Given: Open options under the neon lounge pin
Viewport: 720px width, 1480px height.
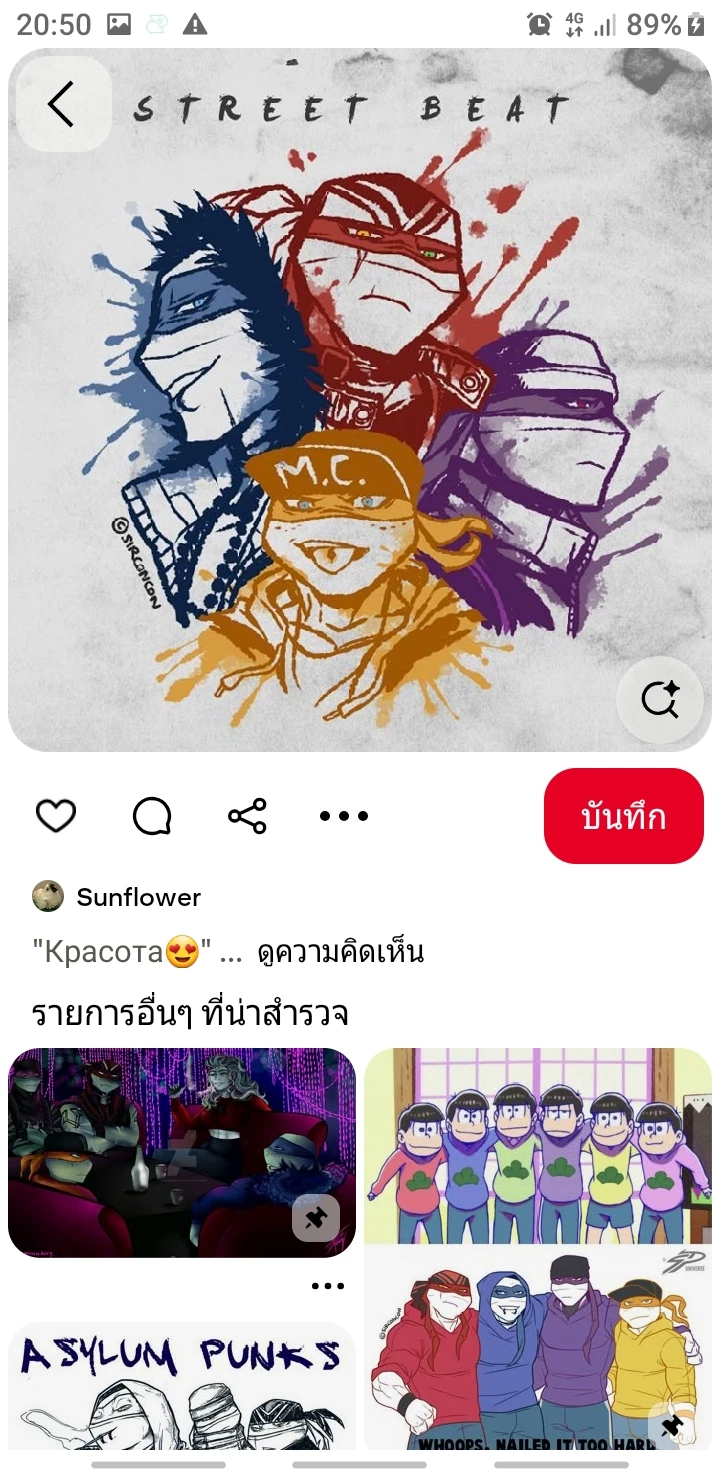Looking at the screenshot, I should pos(327,1286).
